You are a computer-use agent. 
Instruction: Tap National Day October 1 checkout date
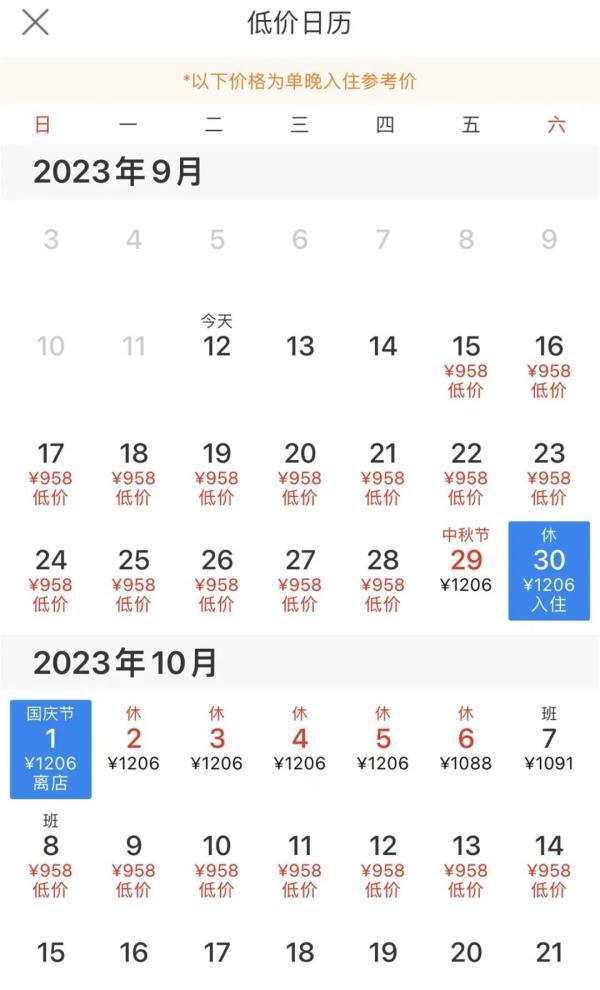click(x=51, y=749)
